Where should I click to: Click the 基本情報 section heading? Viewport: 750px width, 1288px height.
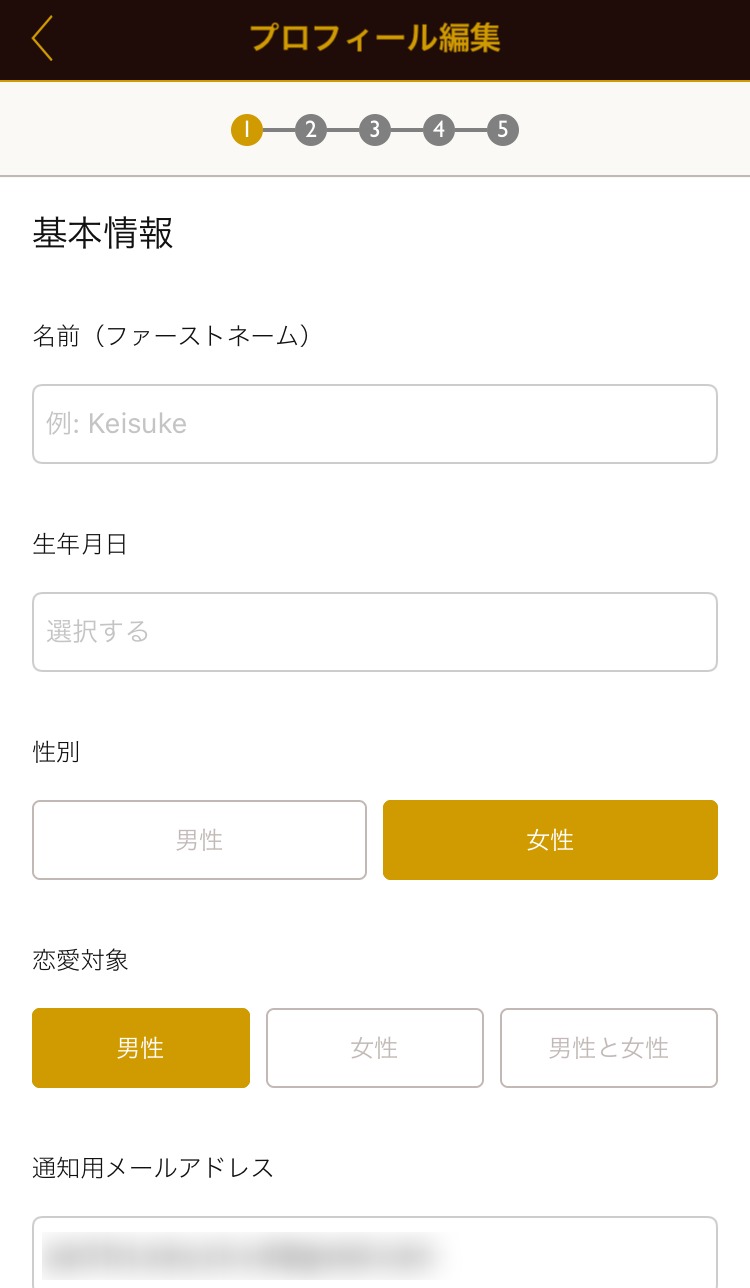103,234
